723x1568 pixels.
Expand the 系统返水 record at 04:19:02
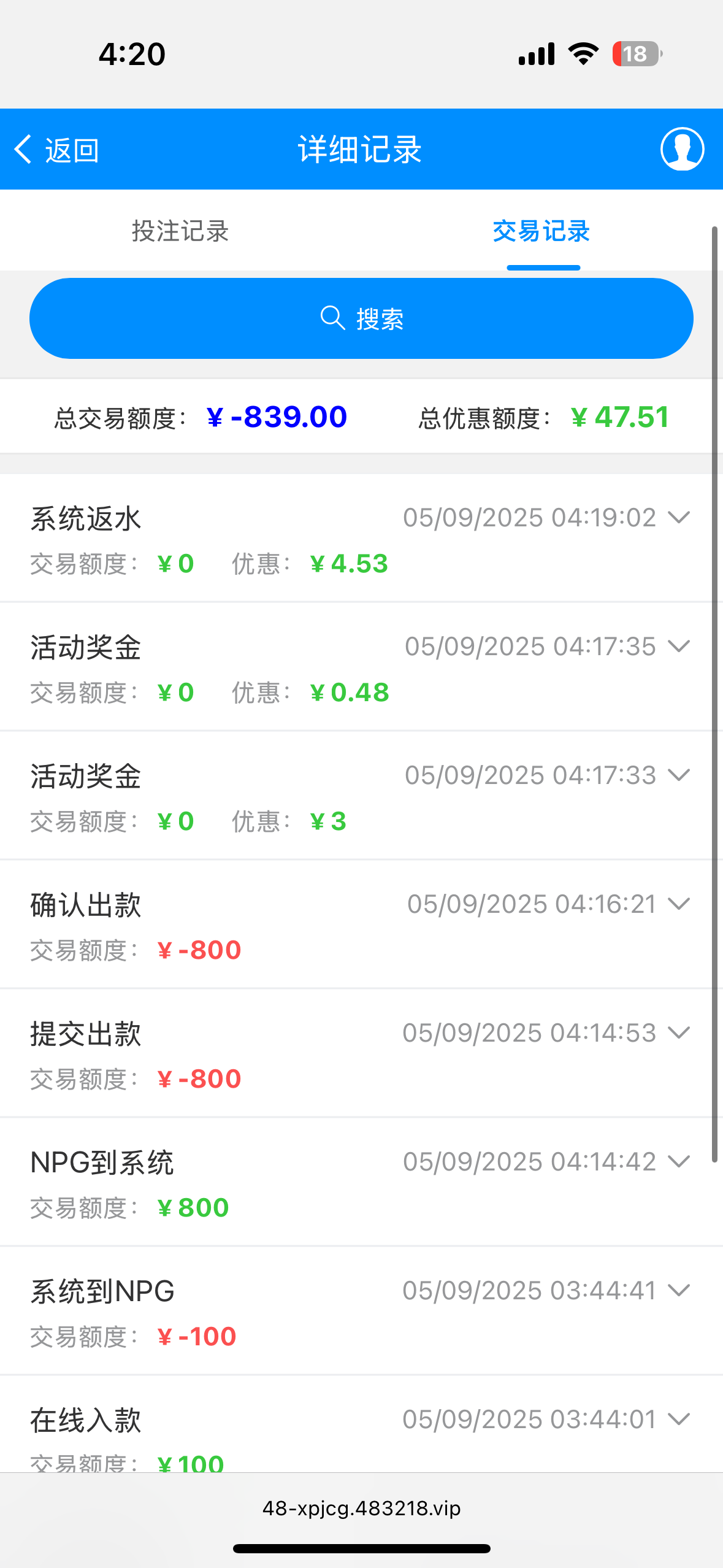coord(679,517)
